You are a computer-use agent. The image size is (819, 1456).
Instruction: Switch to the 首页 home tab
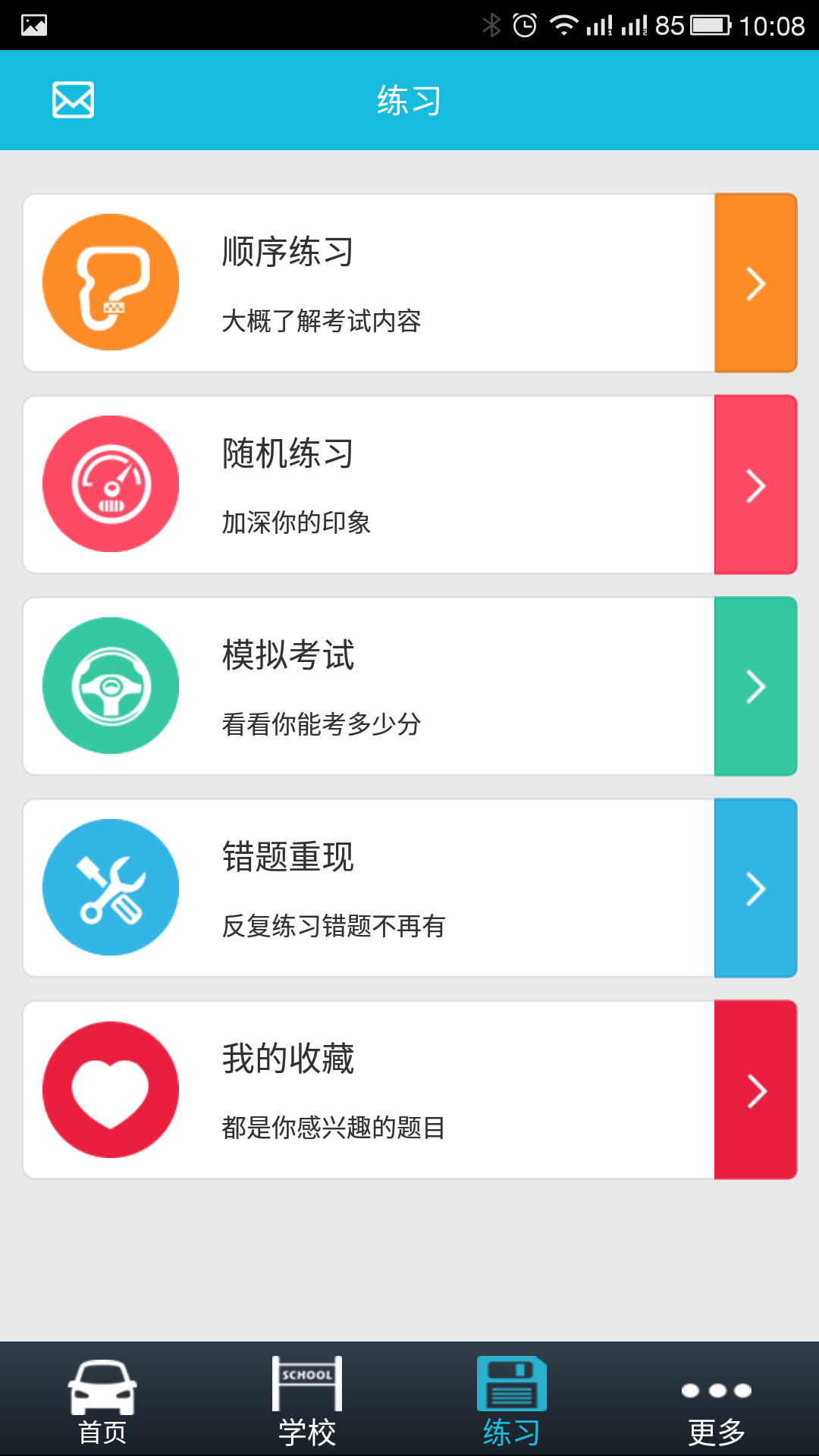coord(102,1401)
